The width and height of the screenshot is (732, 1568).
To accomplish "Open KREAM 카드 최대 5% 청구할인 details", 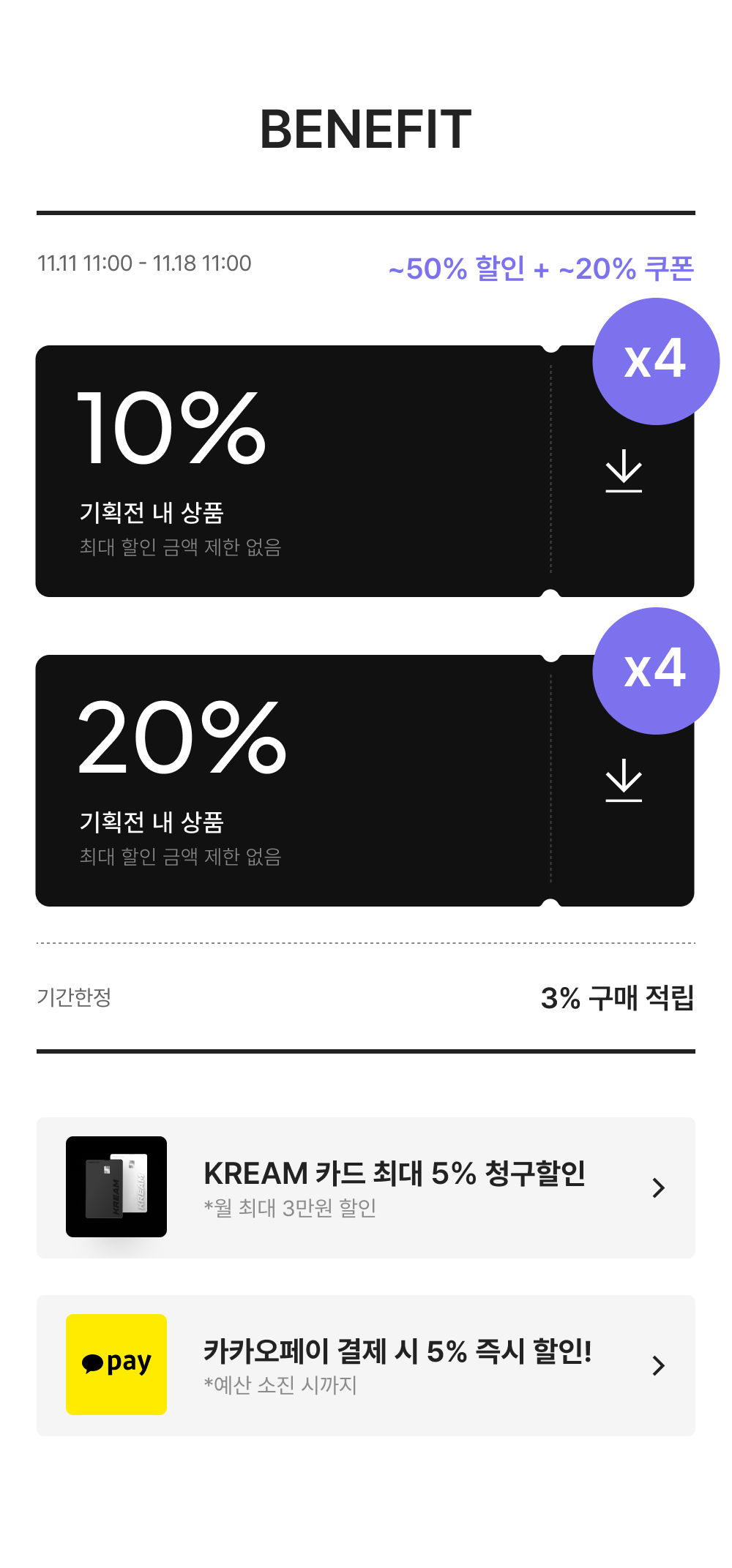I will [x=366, y=1188].
